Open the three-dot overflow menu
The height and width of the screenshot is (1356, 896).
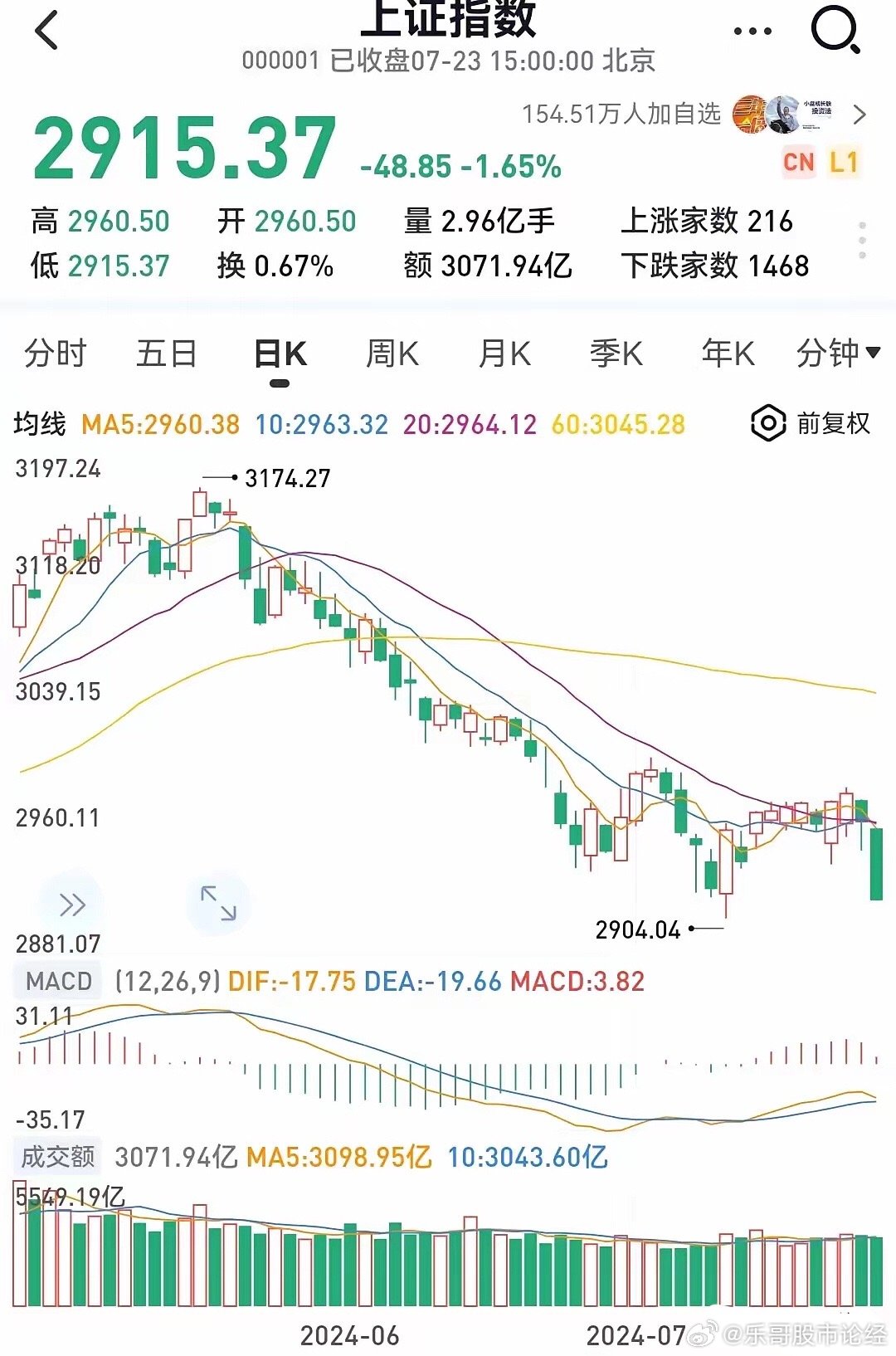tap(752, 32)
